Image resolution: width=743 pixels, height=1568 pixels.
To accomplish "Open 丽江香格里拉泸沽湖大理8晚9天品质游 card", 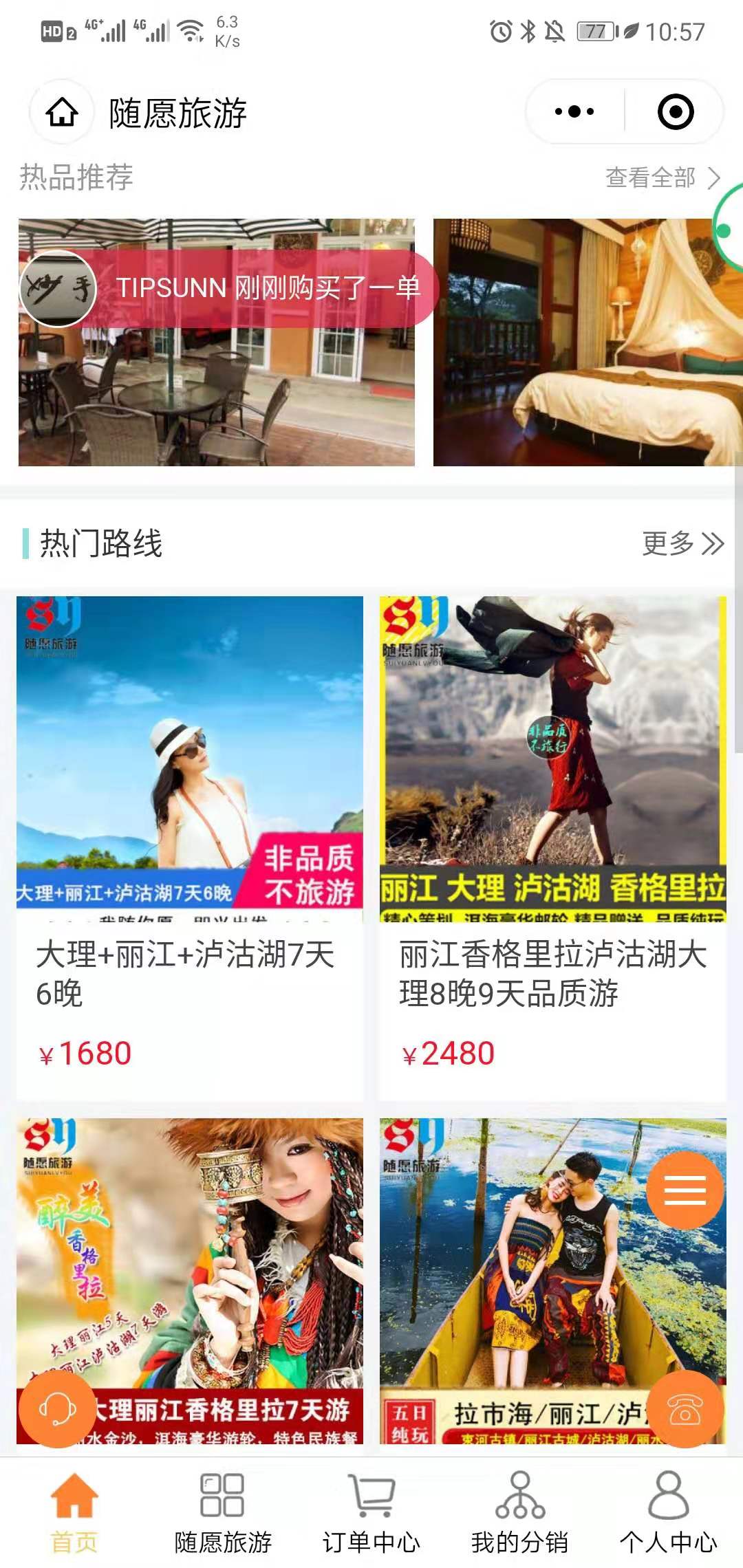I will point(553,847).
